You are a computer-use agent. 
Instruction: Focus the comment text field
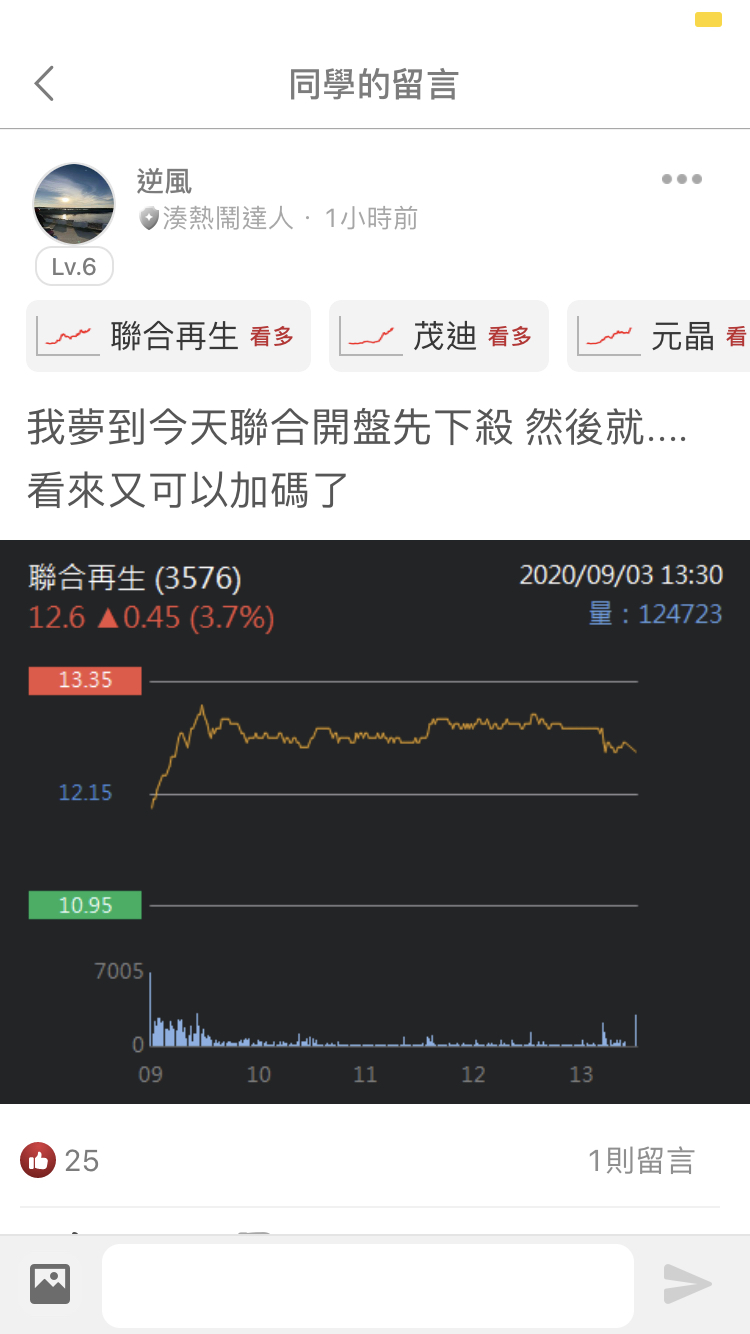368,1285
